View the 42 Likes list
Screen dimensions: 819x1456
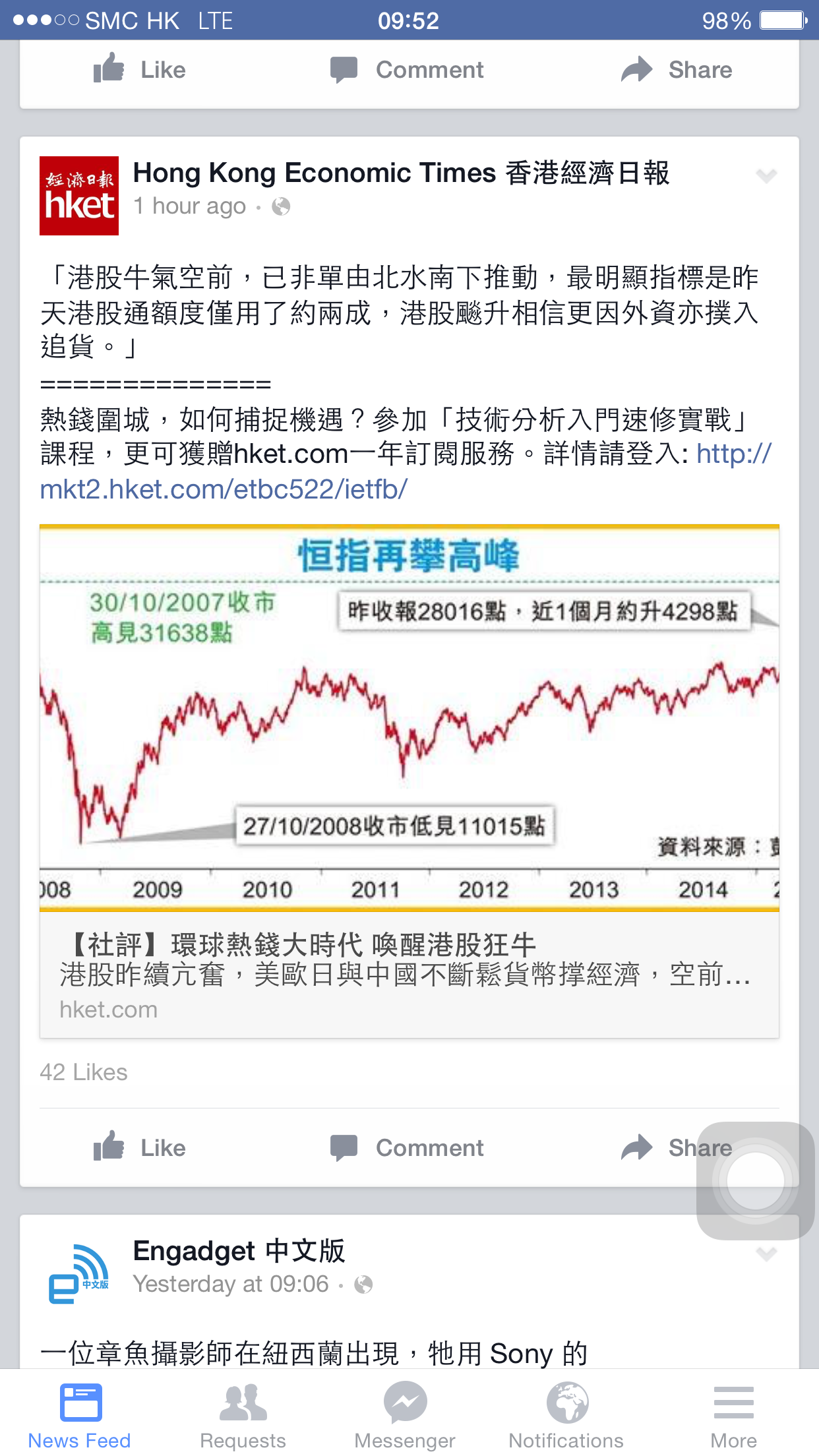(x=84, y=1072)
